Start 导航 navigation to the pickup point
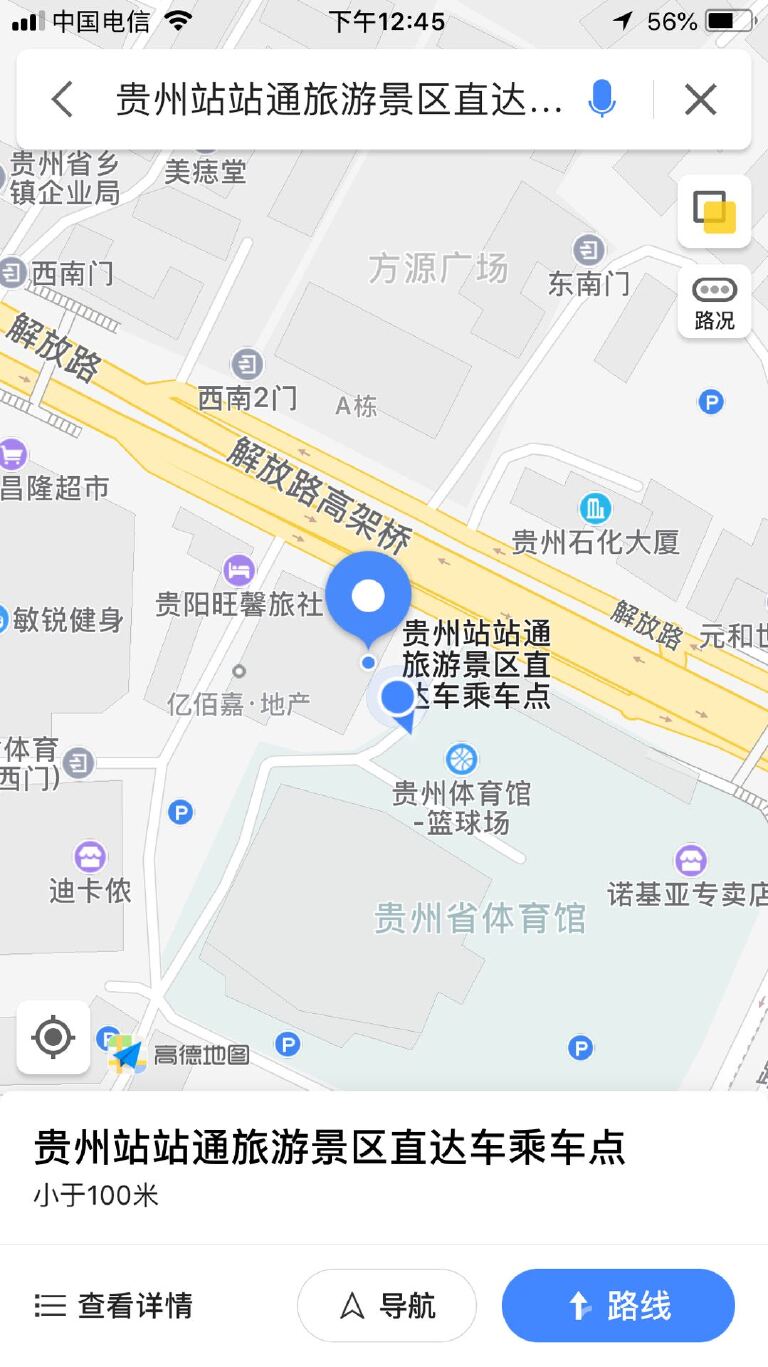This screenshot has width=768, height=1367. point(387,1305)
